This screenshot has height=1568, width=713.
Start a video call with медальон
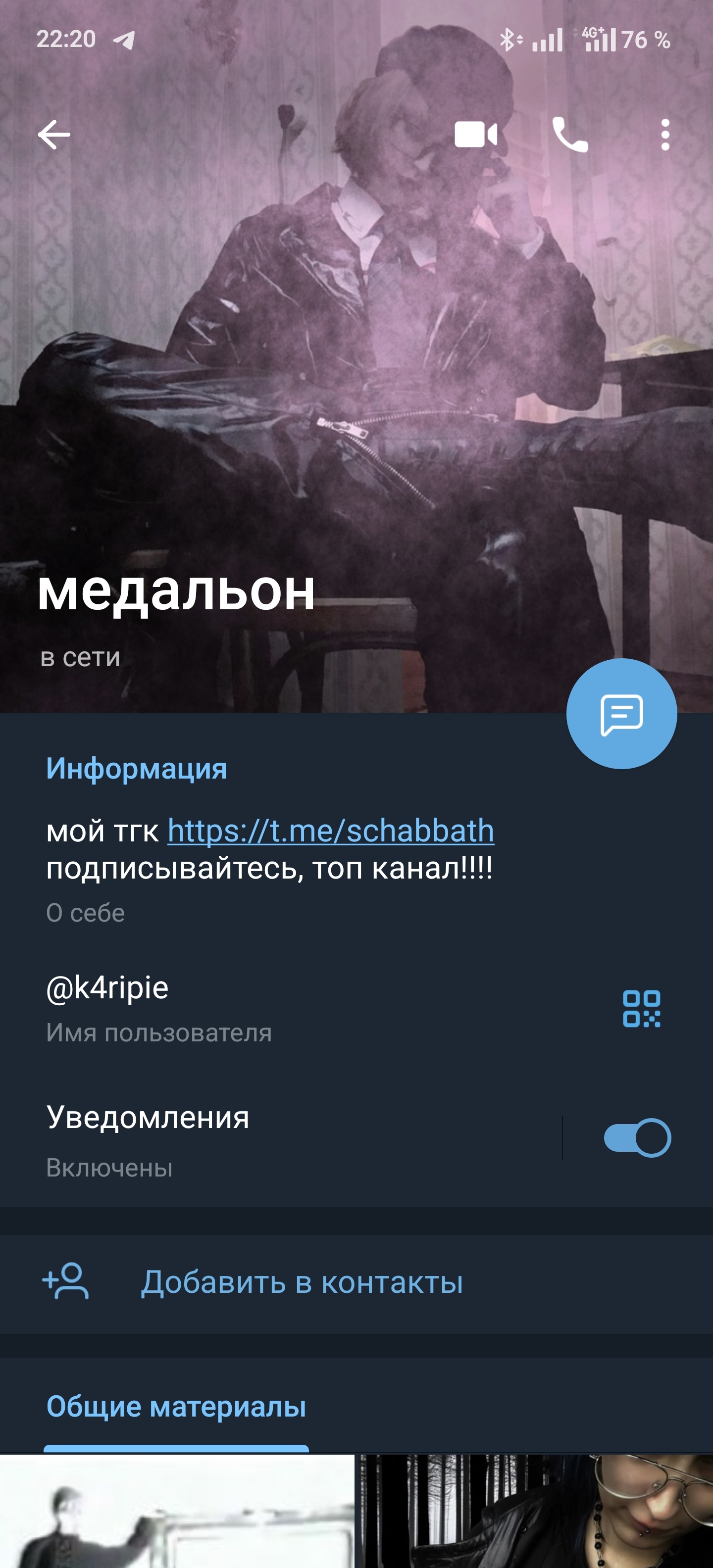tap(475, 135)
